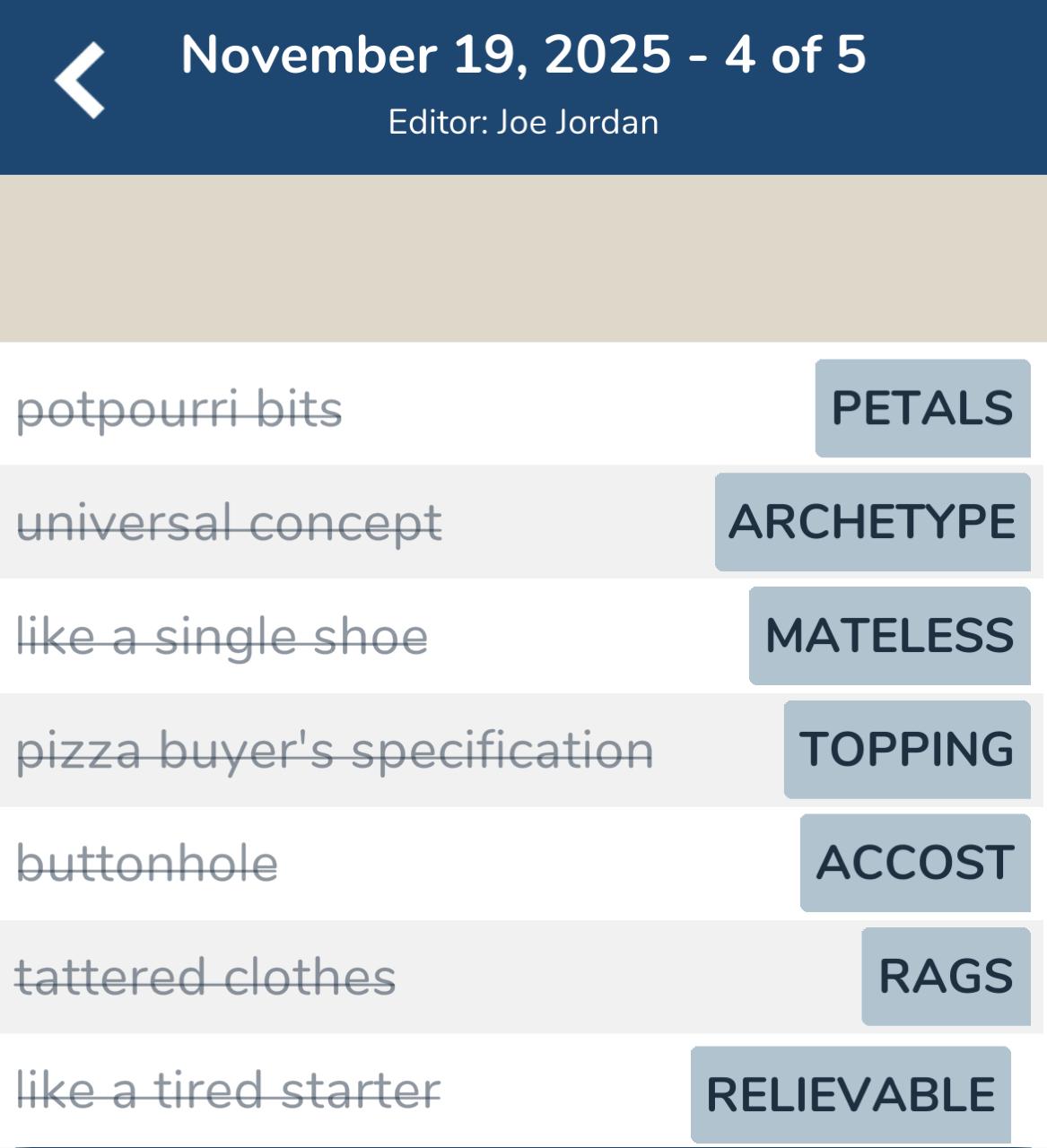Select the 'tattered clothes' clue
1047x1148 pixels.
[206, 977]
